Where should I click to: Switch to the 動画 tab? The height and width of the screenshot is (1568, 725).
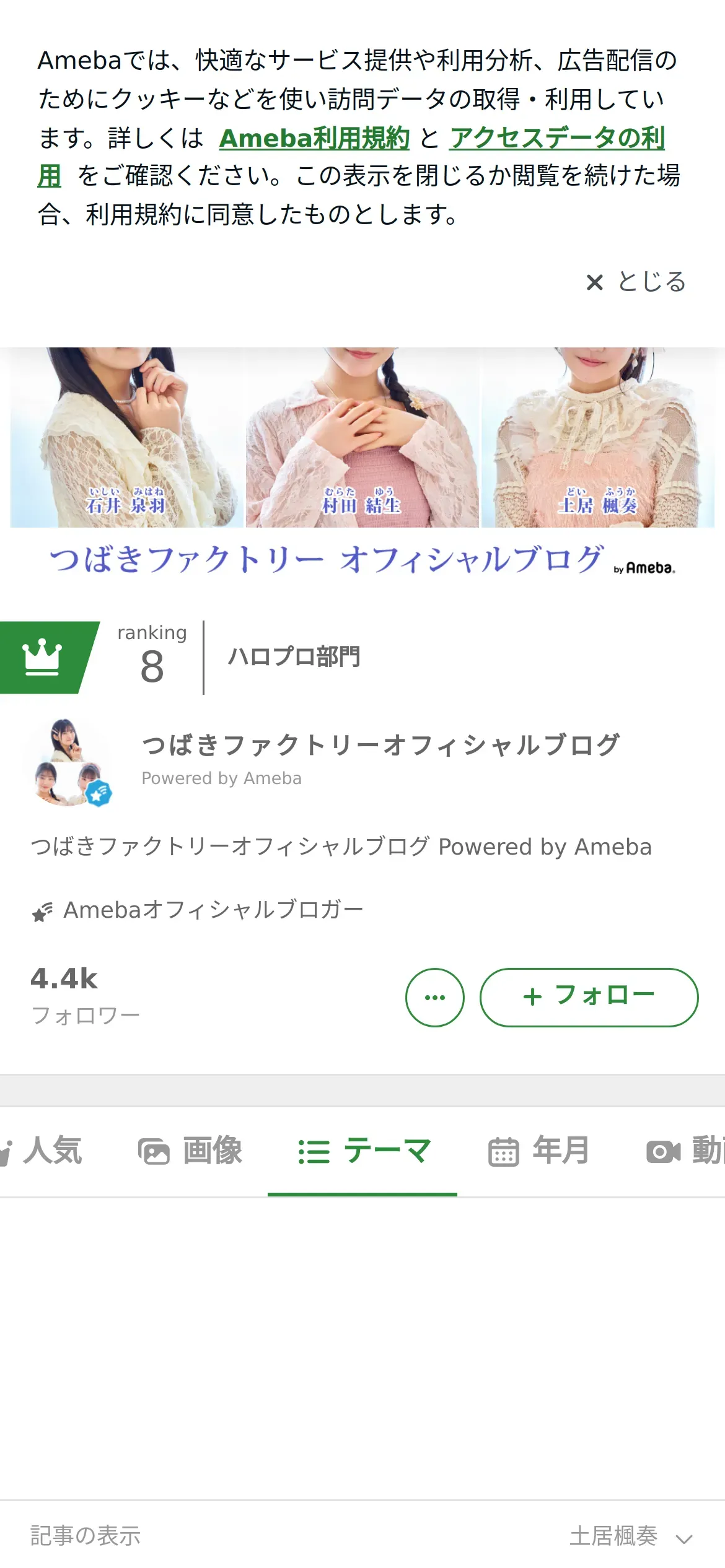coord(685,1152)
